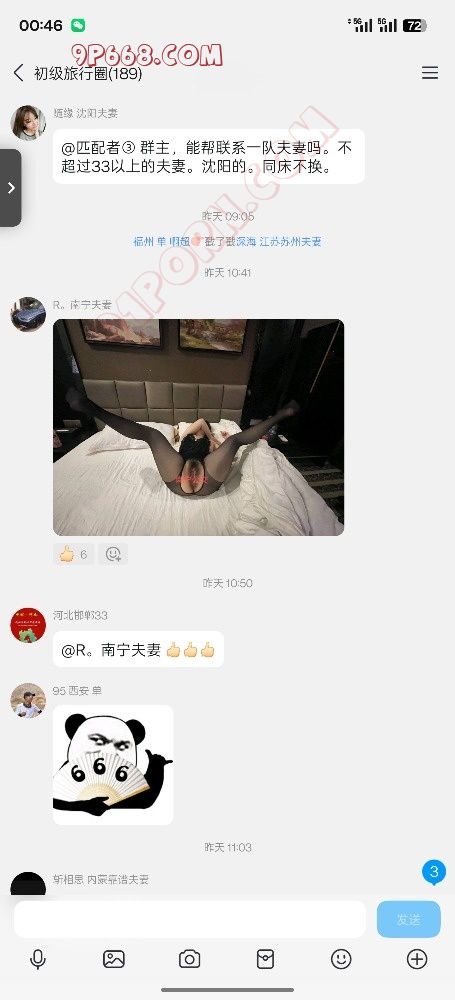The height and width of the screenshot is (1000, 455).
Task: Open the camera from the toolbar
Action: pos(190,959)
